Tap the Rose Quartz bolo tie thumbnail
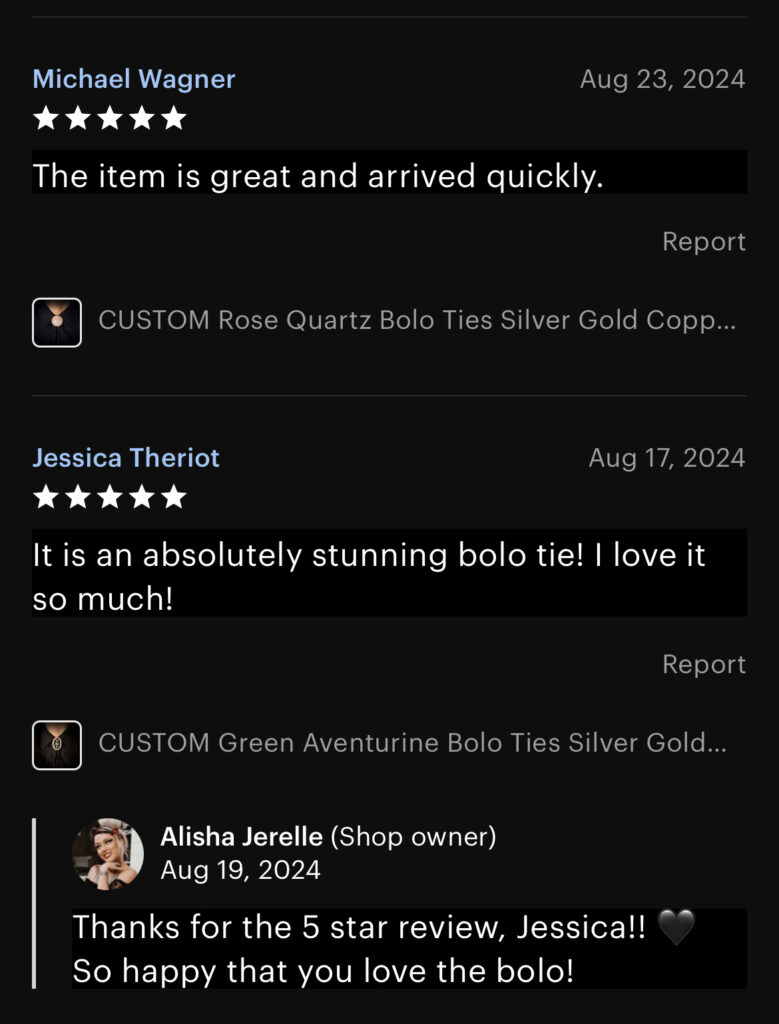 coord(57,322)
